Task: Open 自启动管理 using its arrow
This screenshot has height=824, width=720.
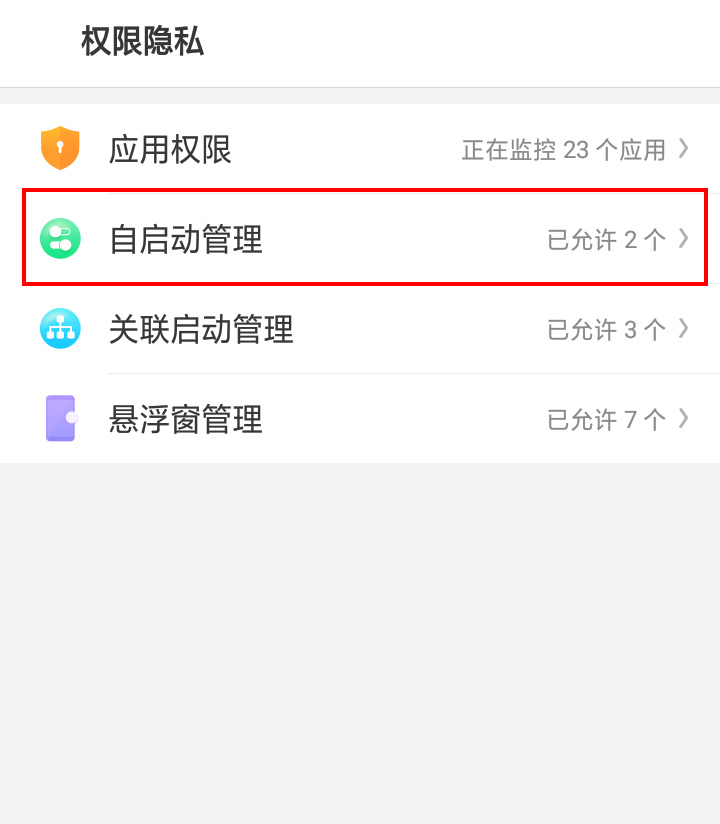Action: 684,238
